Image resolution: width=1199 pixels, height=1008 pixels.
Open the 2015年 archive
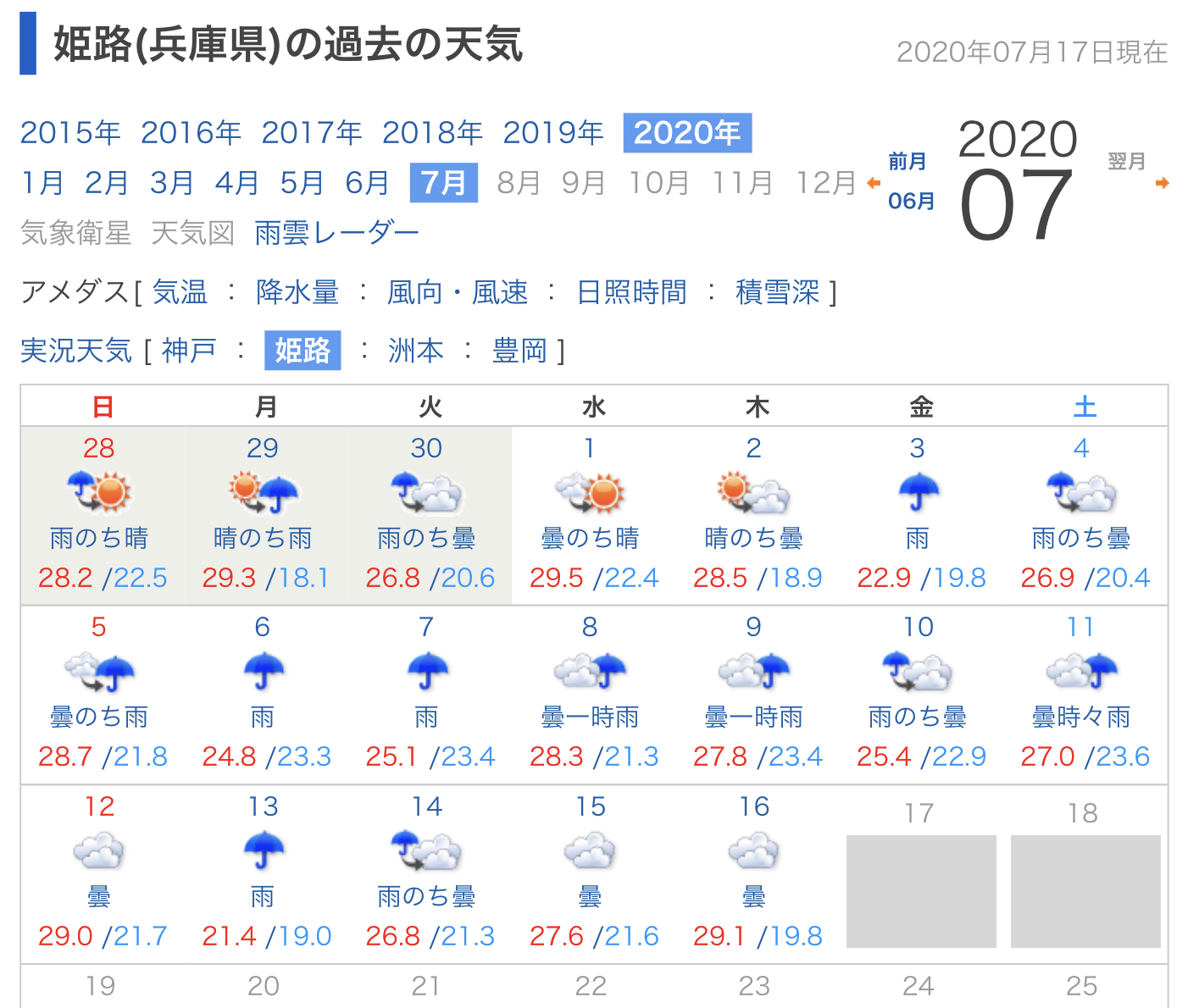70,133
